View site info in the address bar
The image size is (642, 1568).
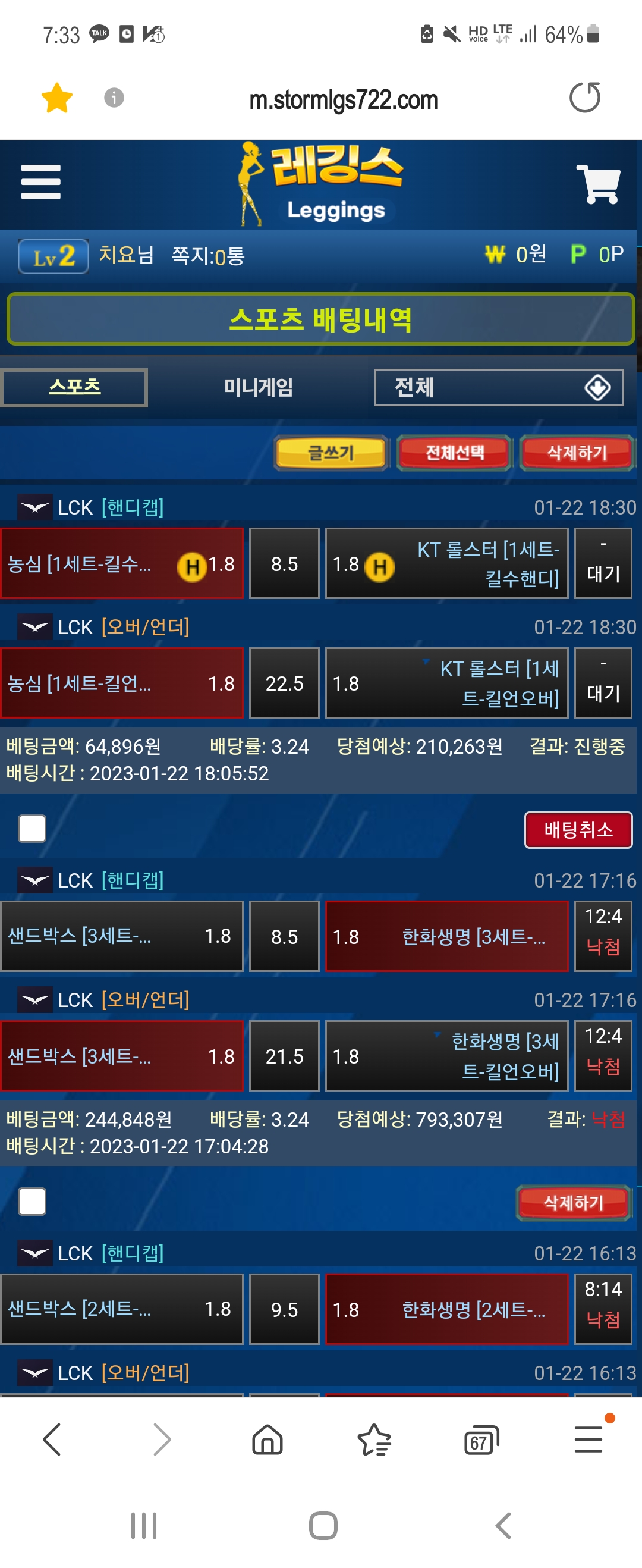(x=114, y=98)
